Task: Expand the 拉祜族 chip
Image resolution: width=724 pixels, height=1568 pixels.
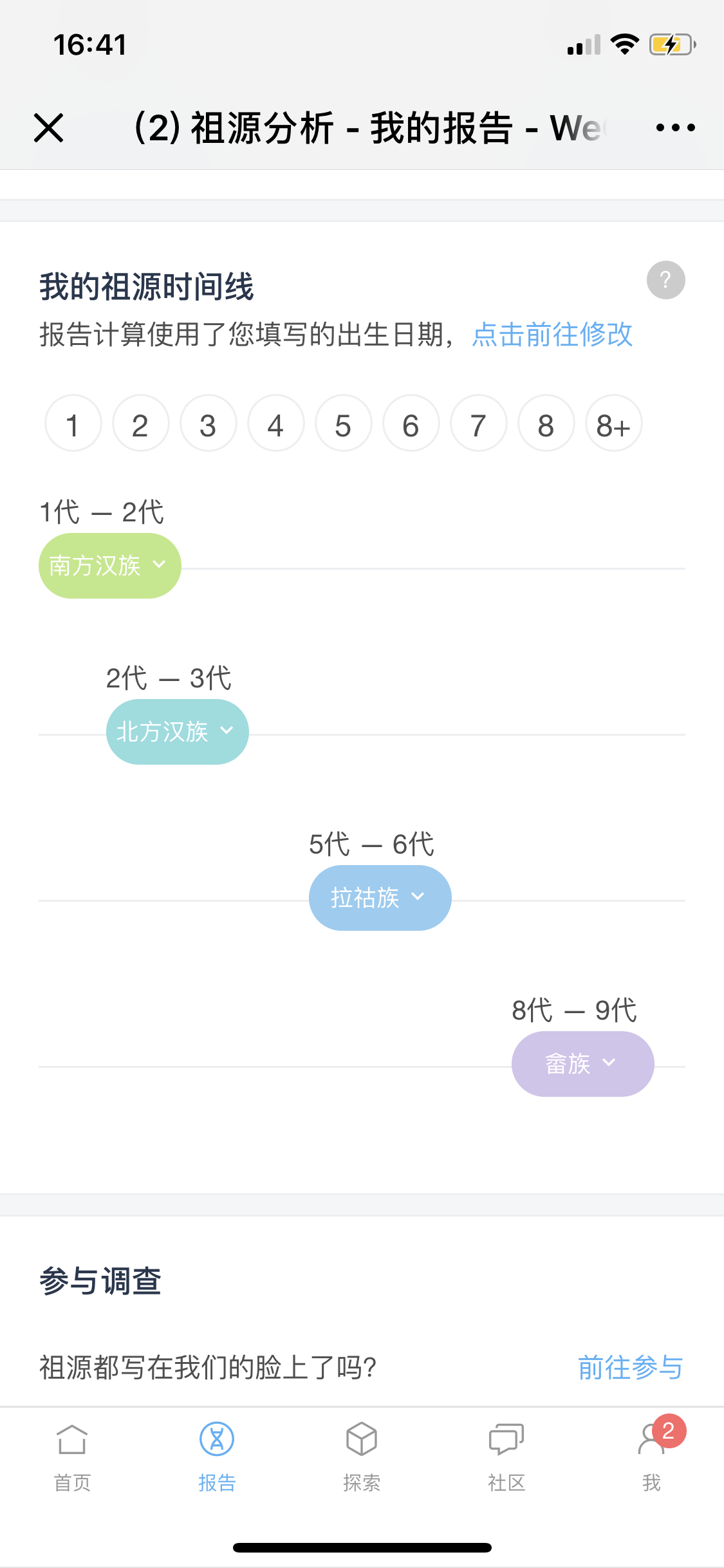Action: point(380,898)
